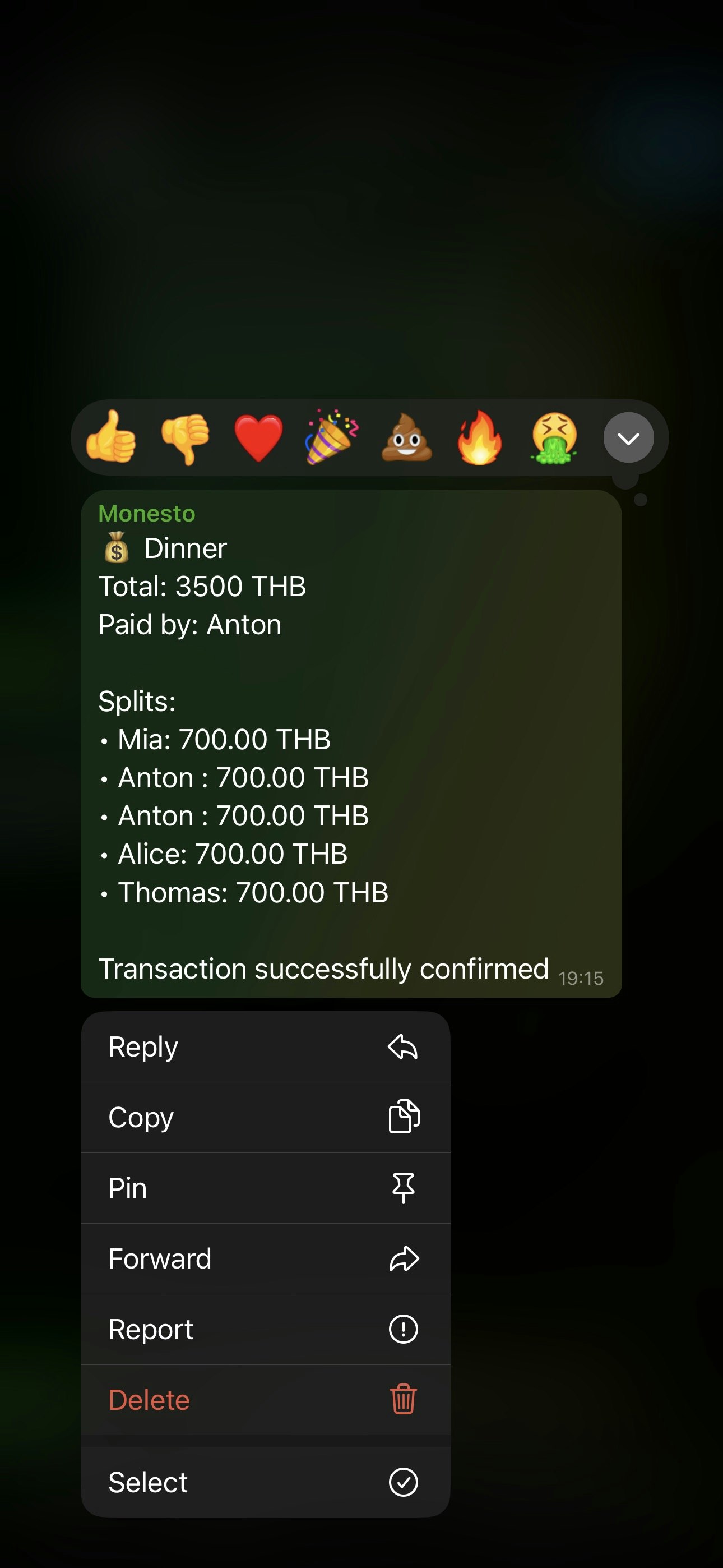Select the vomiting face reaction
This screenshot has height=1568, width=723.
click(x=553, y=437)
